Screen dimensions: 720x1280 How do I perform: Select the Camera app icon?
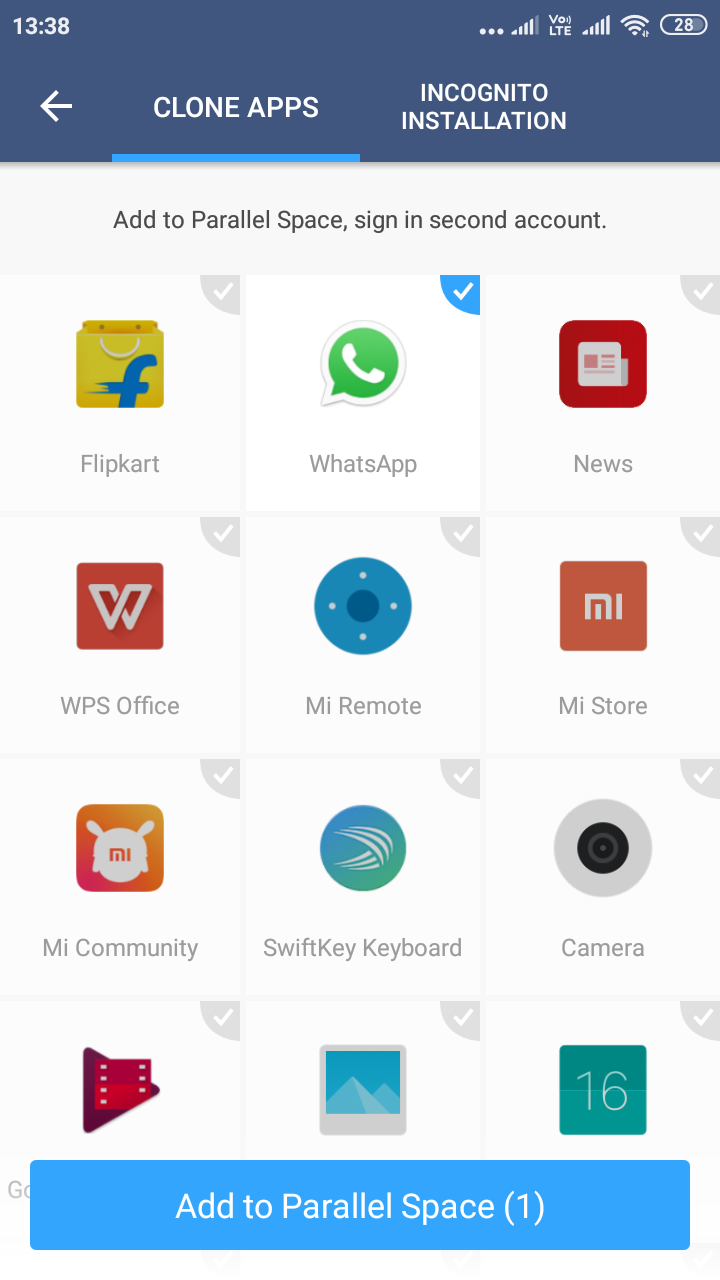click(602, 848)
